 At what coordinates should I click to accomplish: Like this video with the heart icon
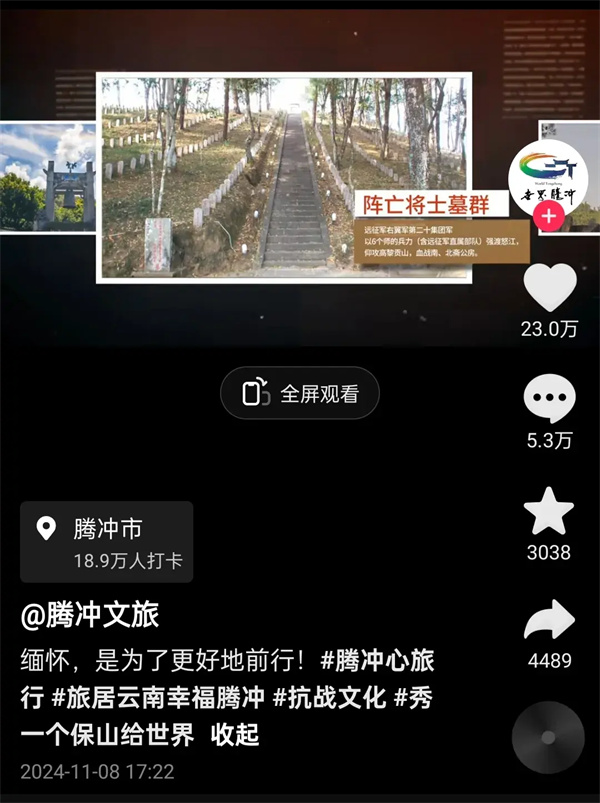pos(549,288)
